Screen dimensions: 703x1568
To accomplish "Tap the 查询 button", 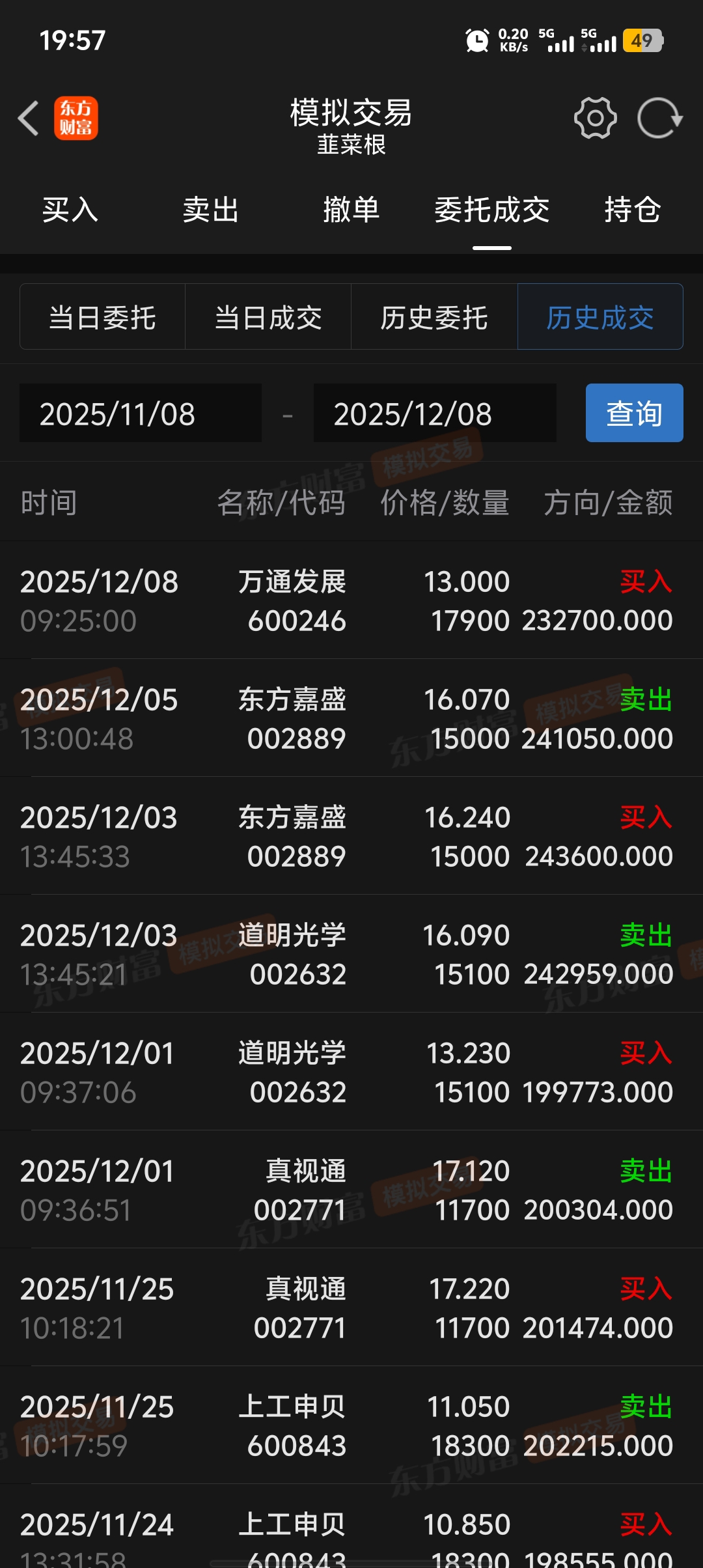I will (x=634, y=413).
